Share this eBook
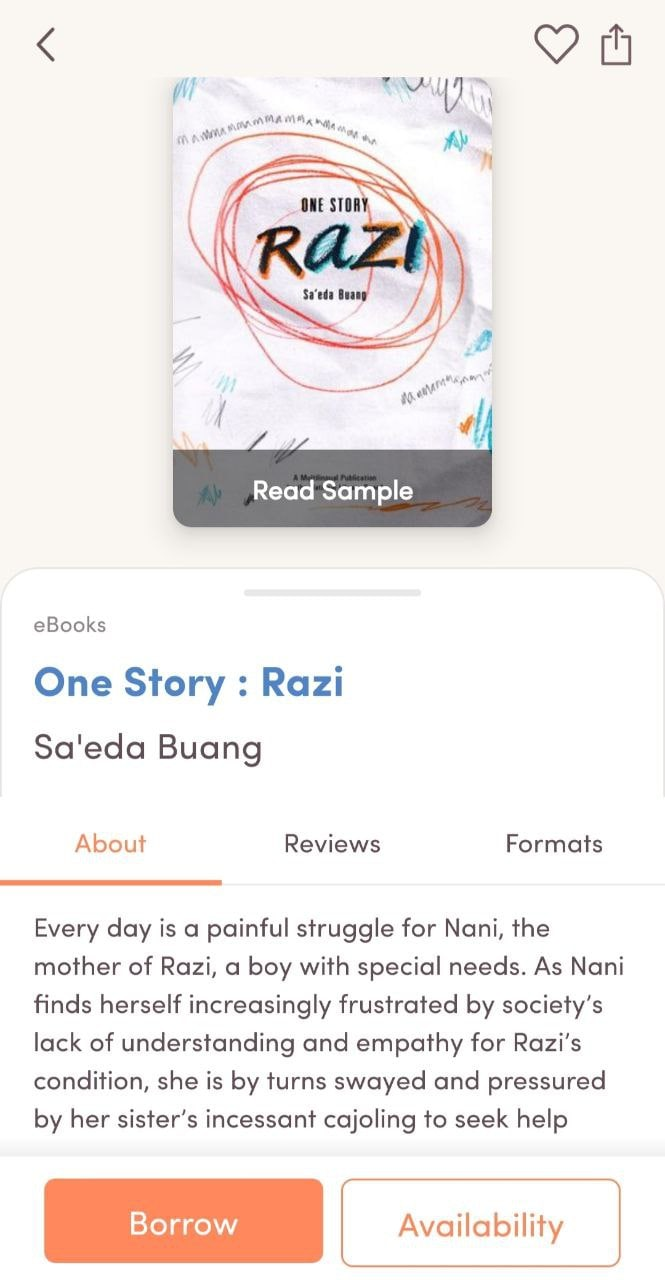Screen dimensions: 665x1280 pyautogui.click(x=616, y=45)
